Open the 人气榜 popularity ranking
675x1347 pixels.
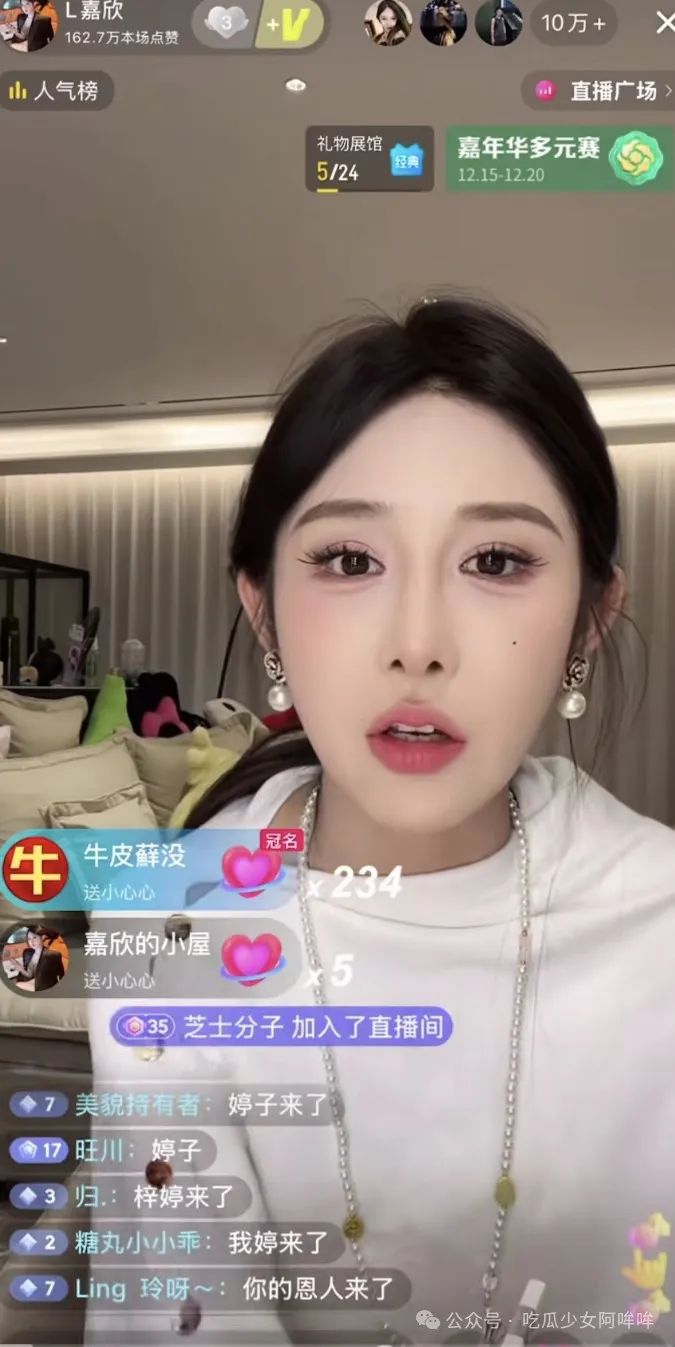pos(56,91)
